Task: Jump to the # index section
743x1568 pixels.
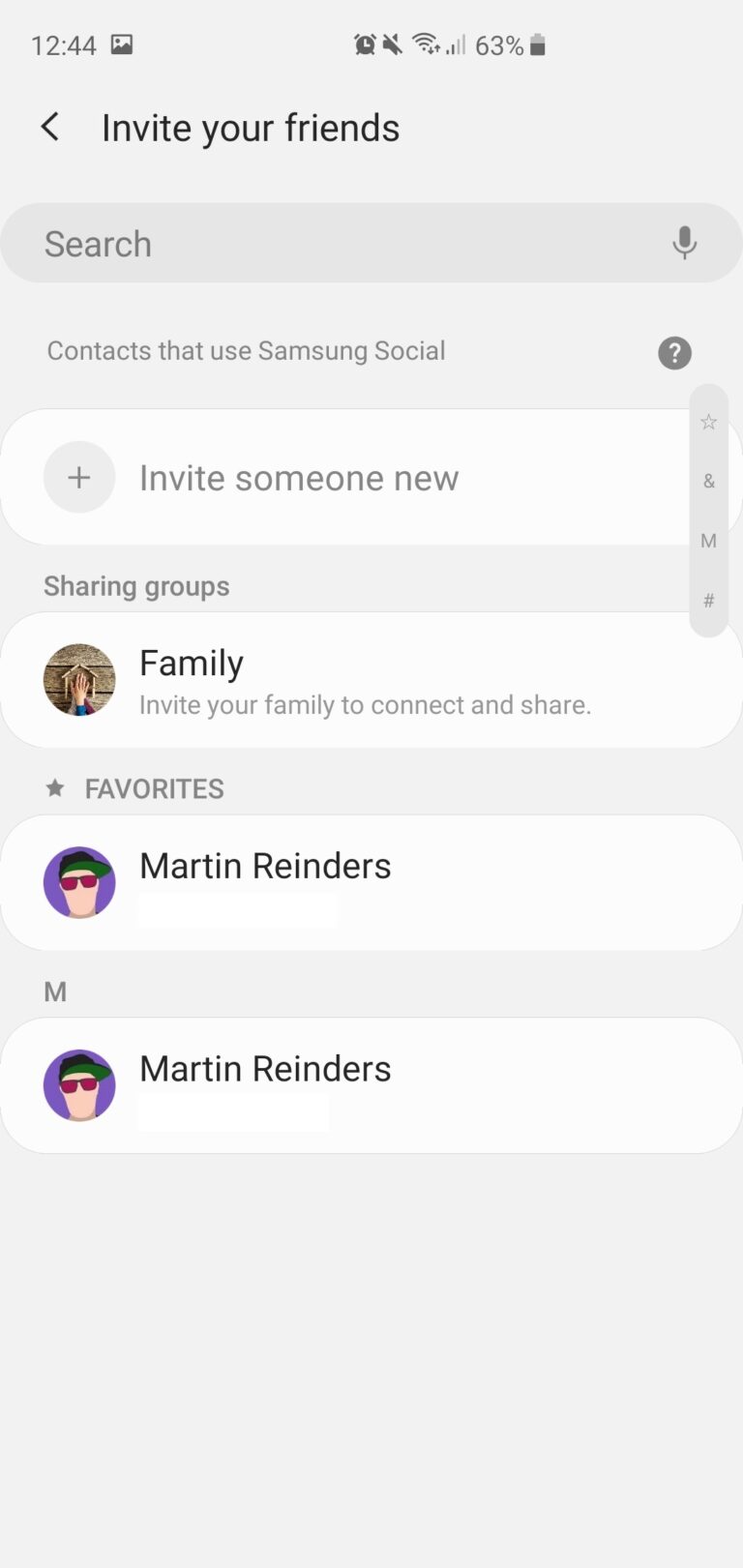Action: pos(709,601)
